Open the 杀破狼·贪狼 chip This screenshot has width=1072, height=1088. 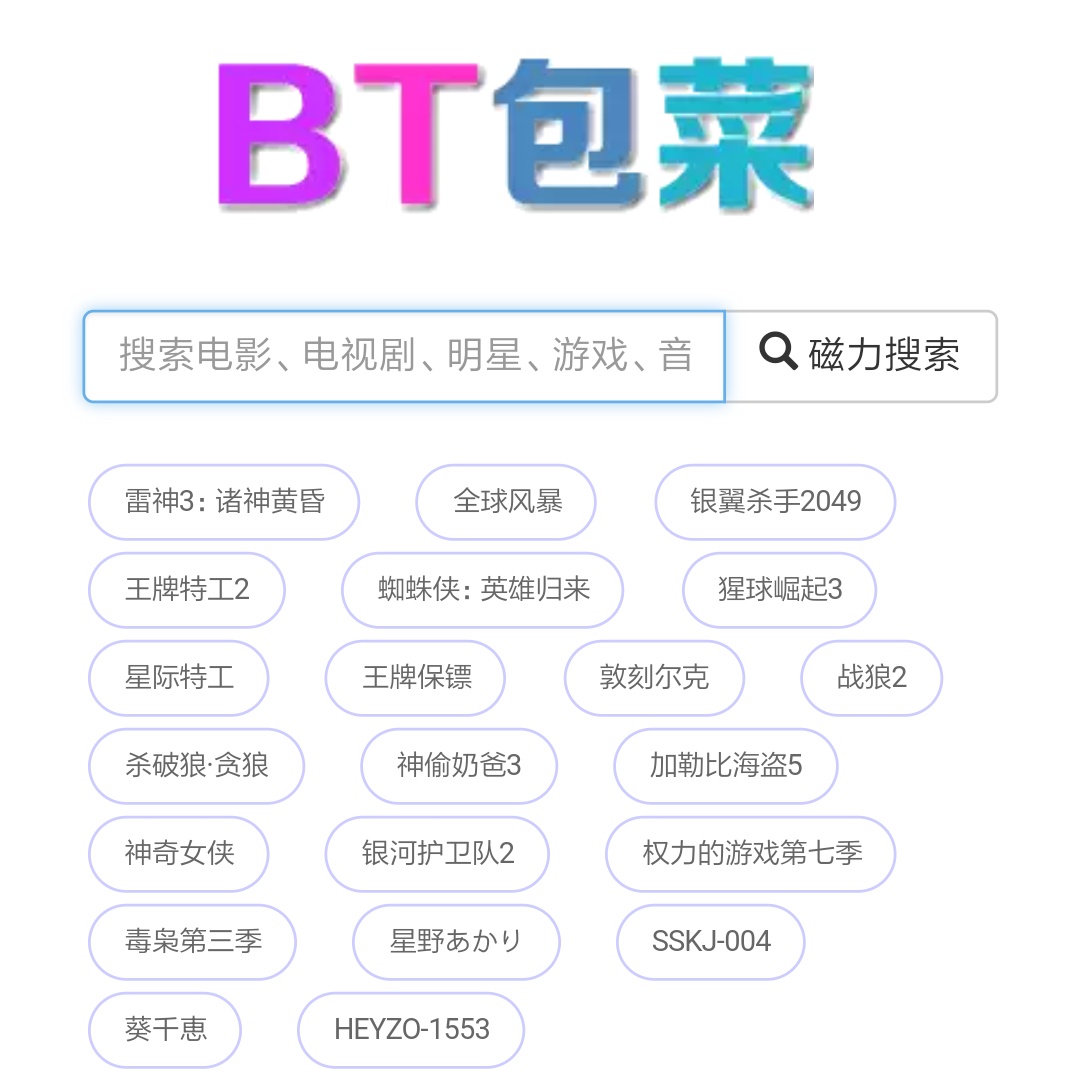(196, 766)
